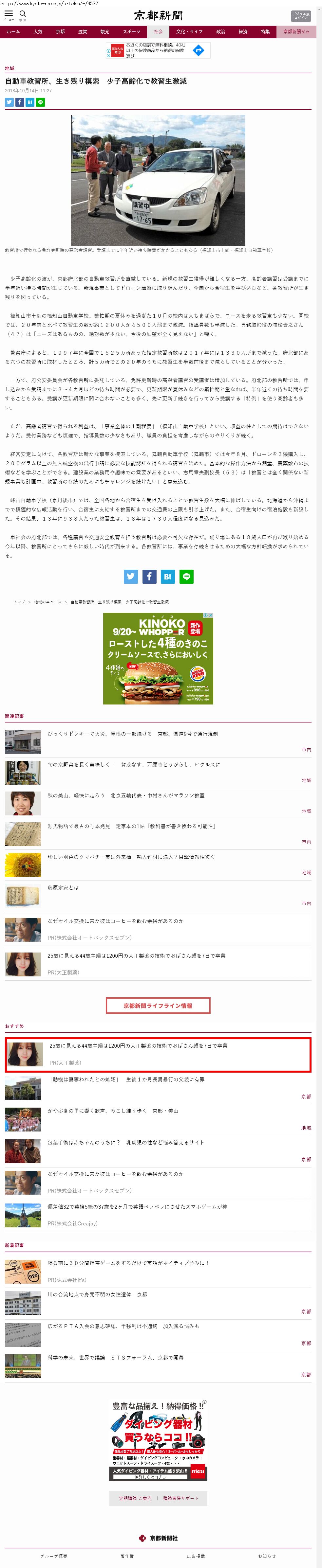Viewport: 322px width, 1568px height.
Task: Share via LINE at the article end
Action: tap(186, 576)
